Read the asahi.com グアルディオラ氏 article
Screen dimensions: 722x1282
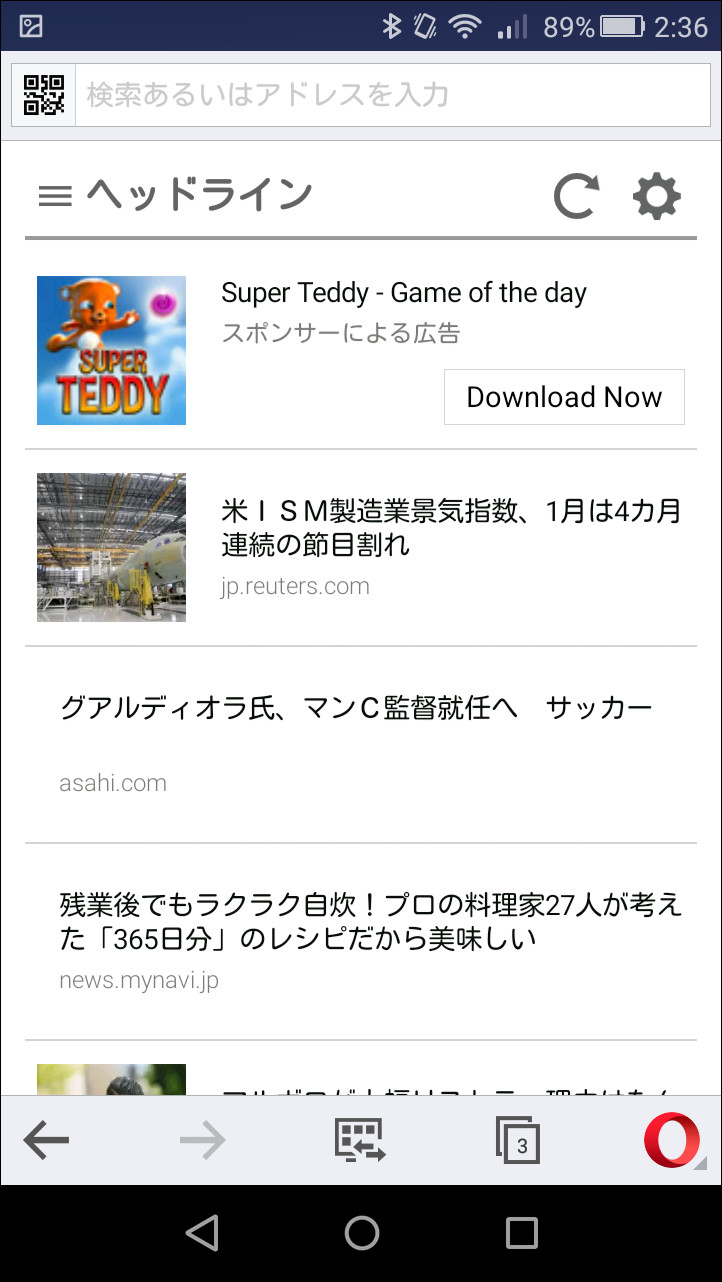(x=355, y=708)
